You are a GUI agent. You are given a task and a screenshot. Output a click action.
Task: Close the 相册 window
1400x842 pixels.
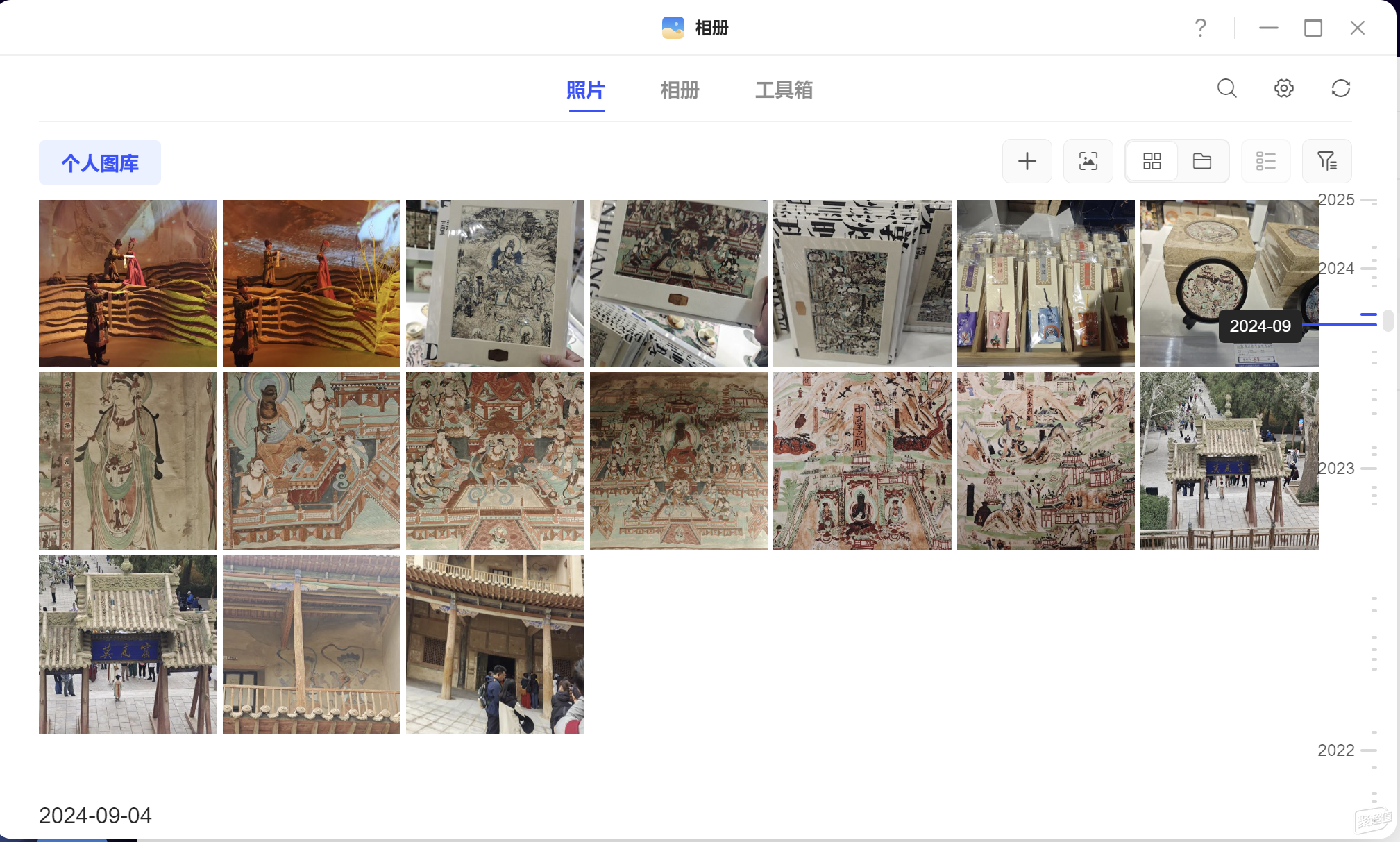[1357, 28]
